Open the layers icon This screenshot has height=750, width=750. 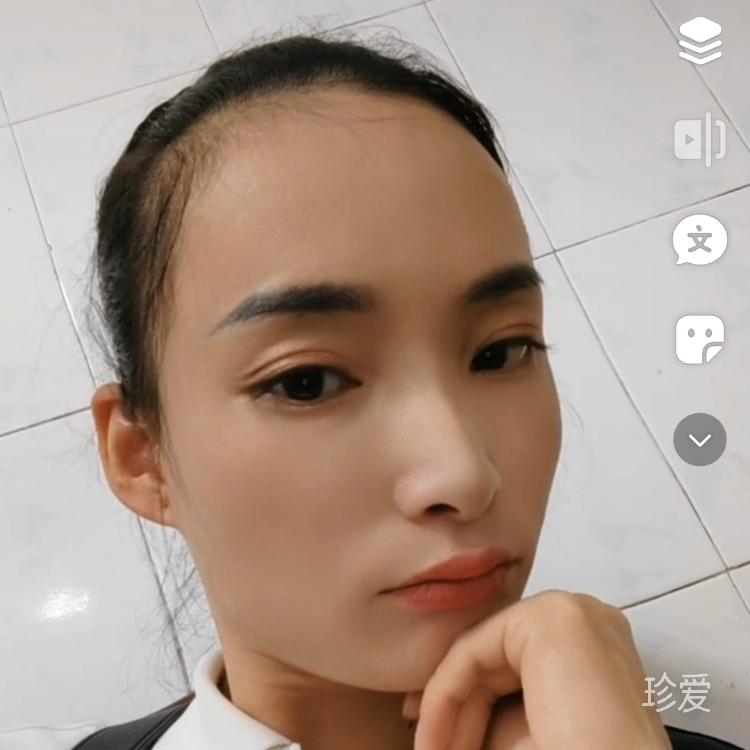(700, 41)
